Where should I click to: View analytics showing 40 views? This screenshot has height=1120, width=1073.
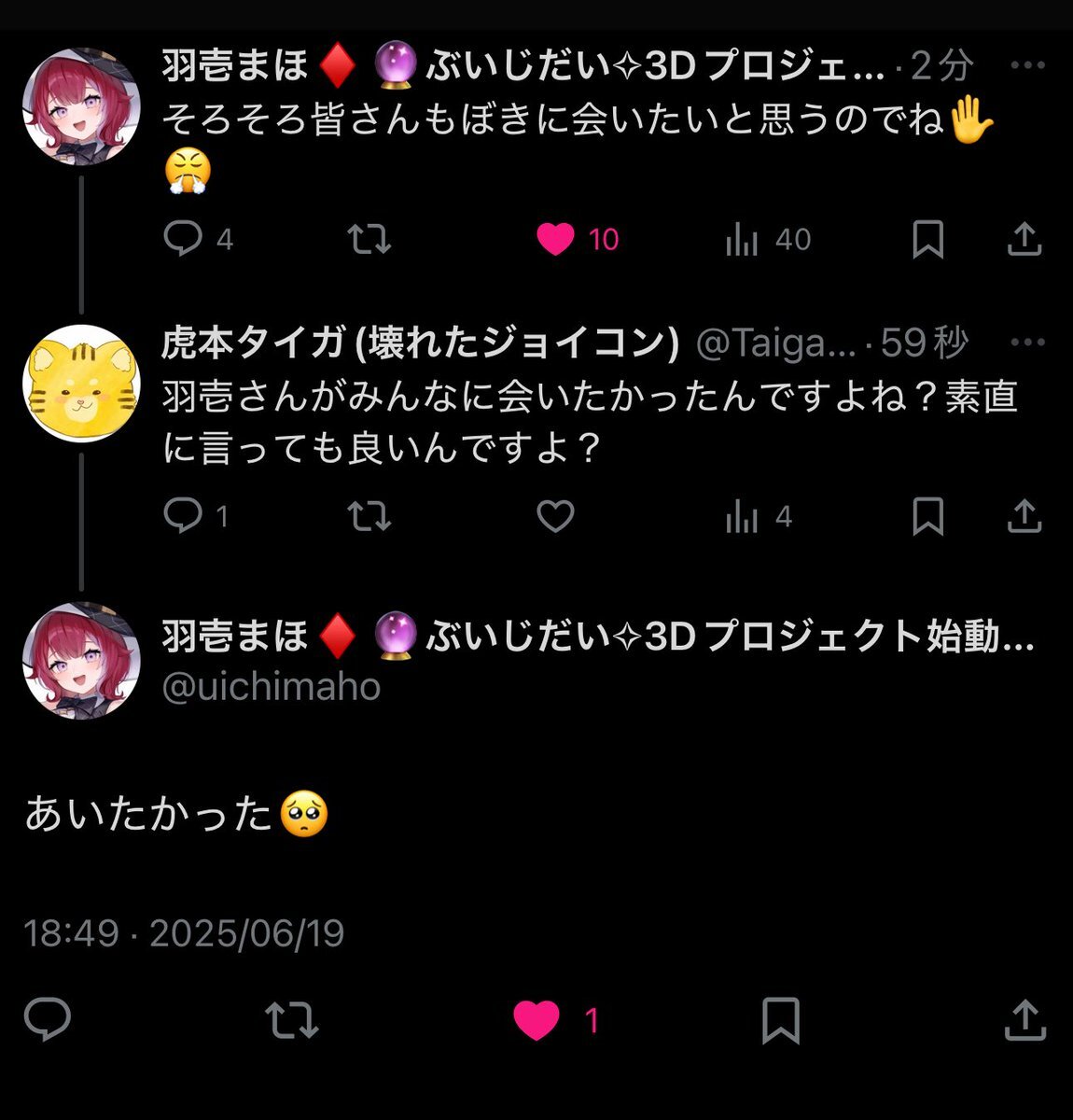click(x=742, y=240)
